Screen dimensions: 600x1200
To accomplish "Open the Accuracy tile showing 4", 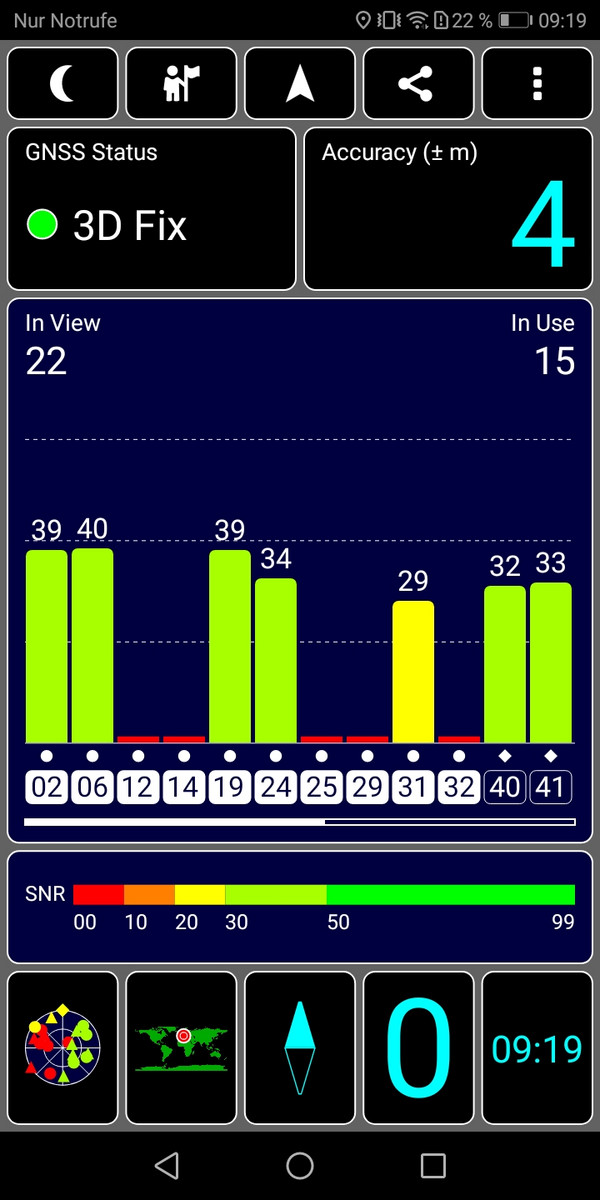I will [448, 209].
